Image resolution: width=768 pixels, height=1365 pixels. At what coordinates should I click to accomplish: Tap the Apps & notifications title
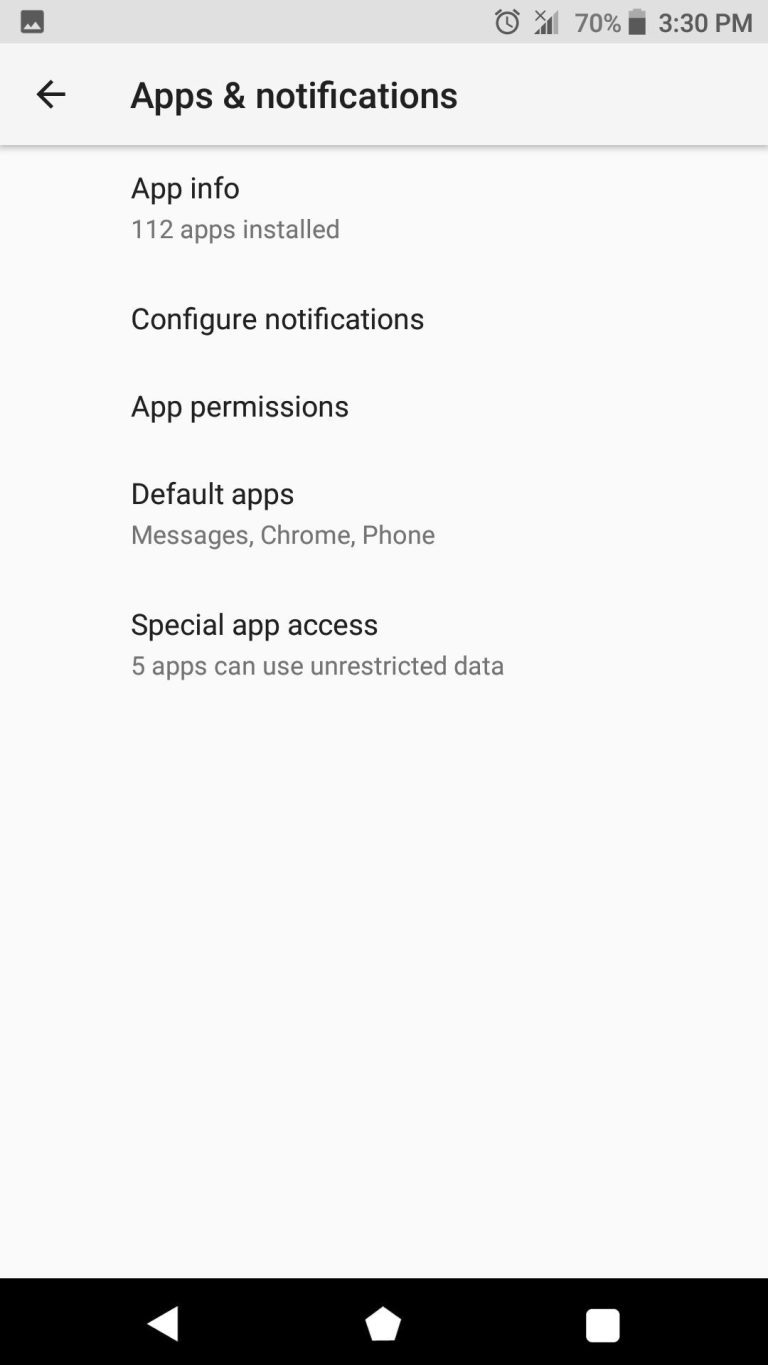pos(293,94)
